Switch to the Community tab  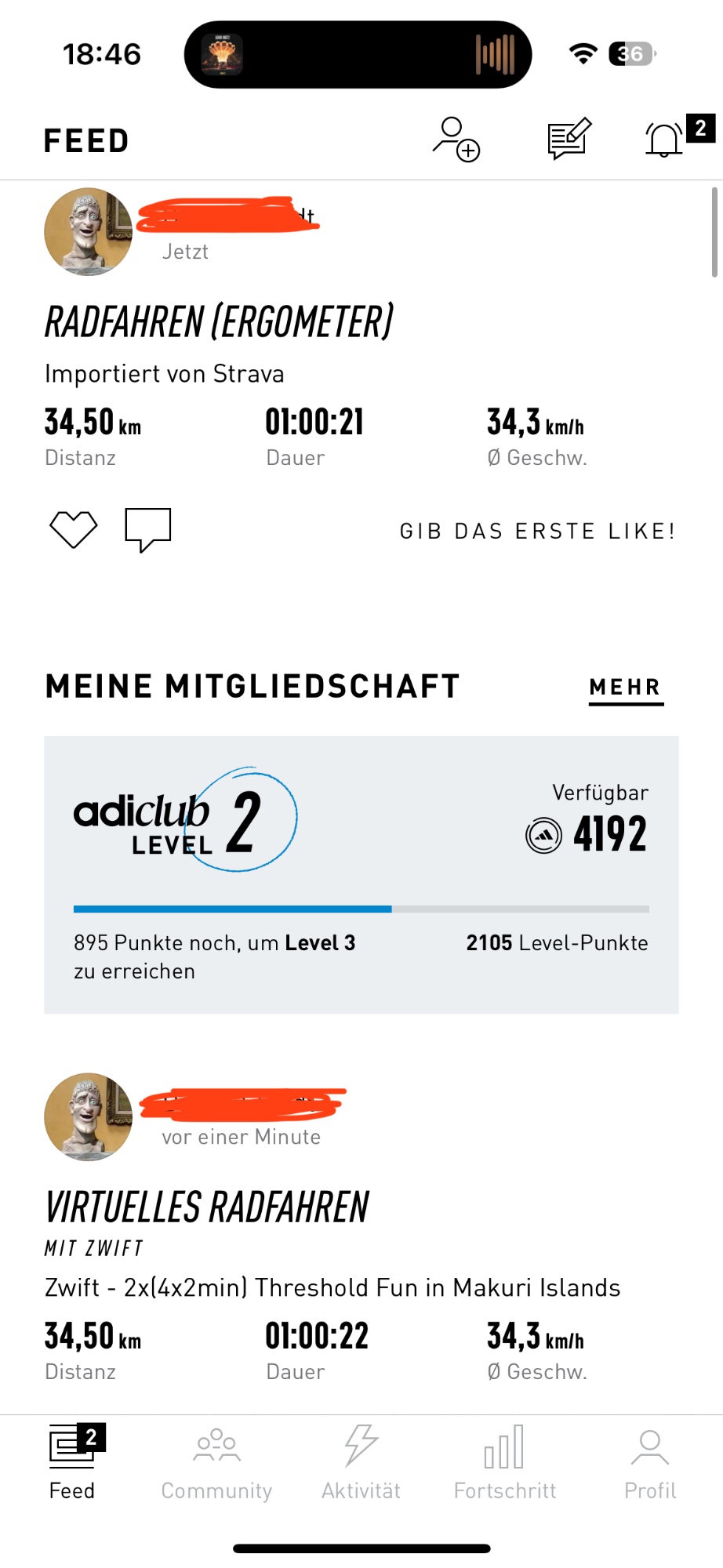(x=216, y=1463)
